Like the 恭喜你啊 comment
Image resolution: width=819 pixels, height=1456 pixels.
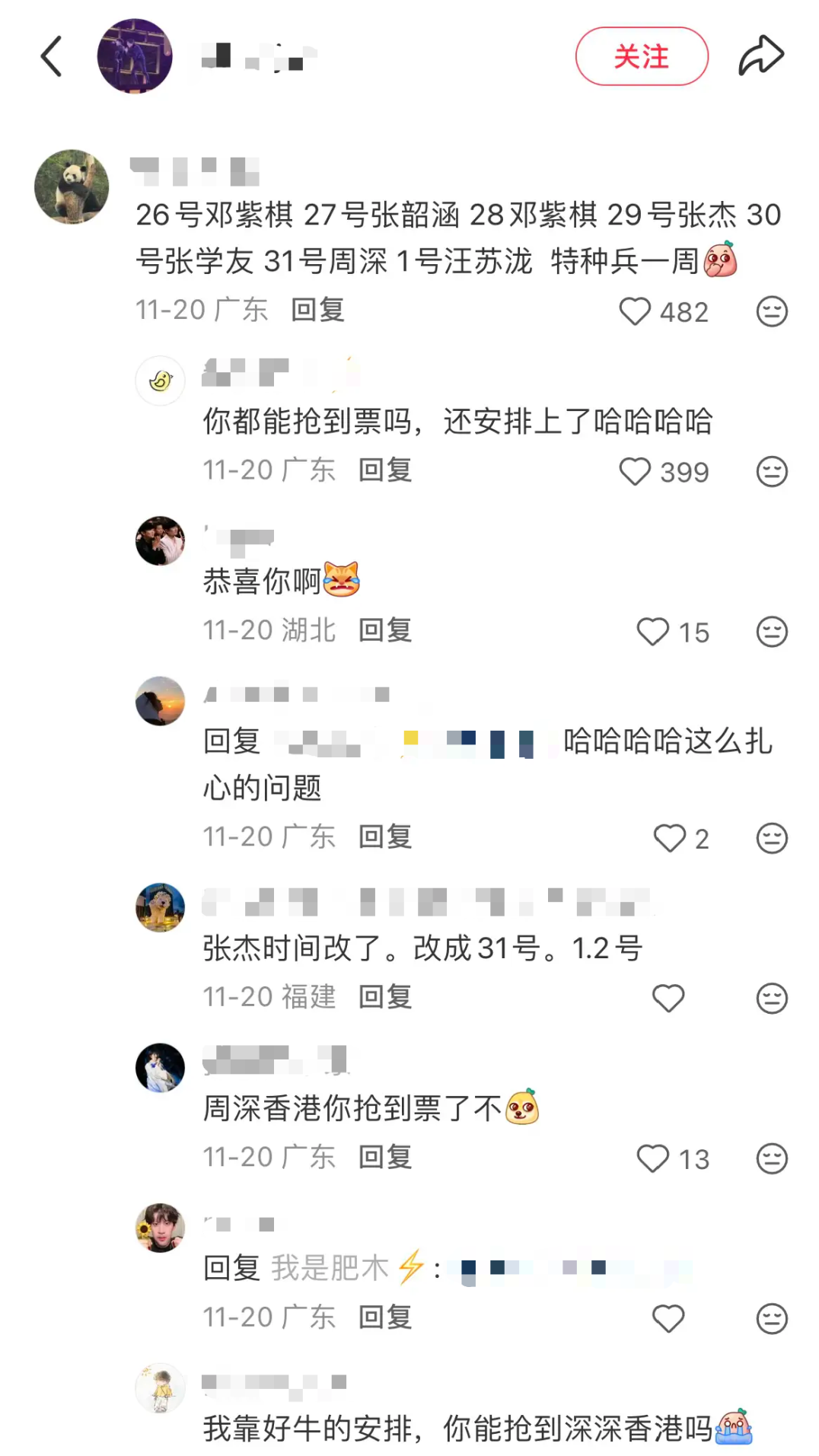point(652,632)
